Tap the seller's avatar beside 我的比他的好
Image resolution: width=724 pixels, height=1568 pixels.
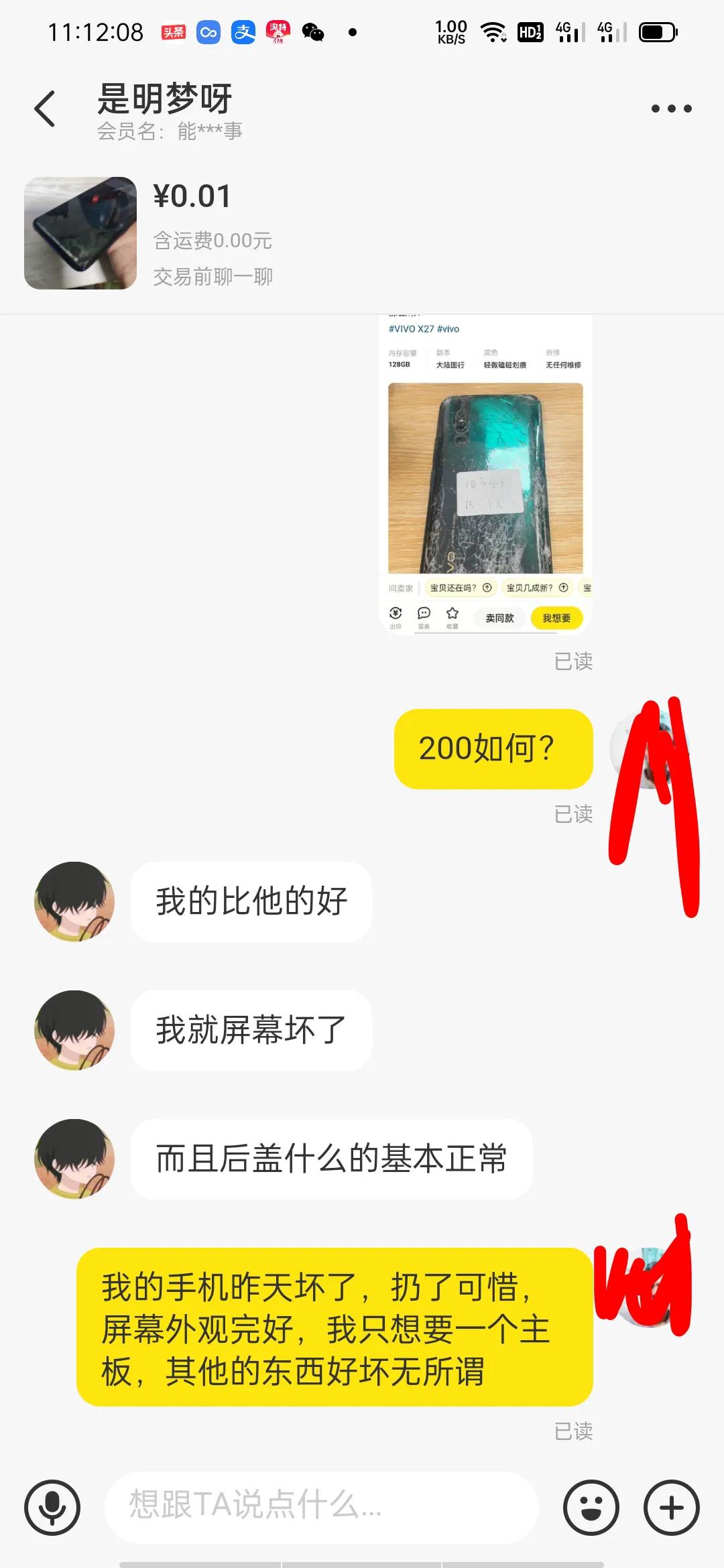pos(74,901)
